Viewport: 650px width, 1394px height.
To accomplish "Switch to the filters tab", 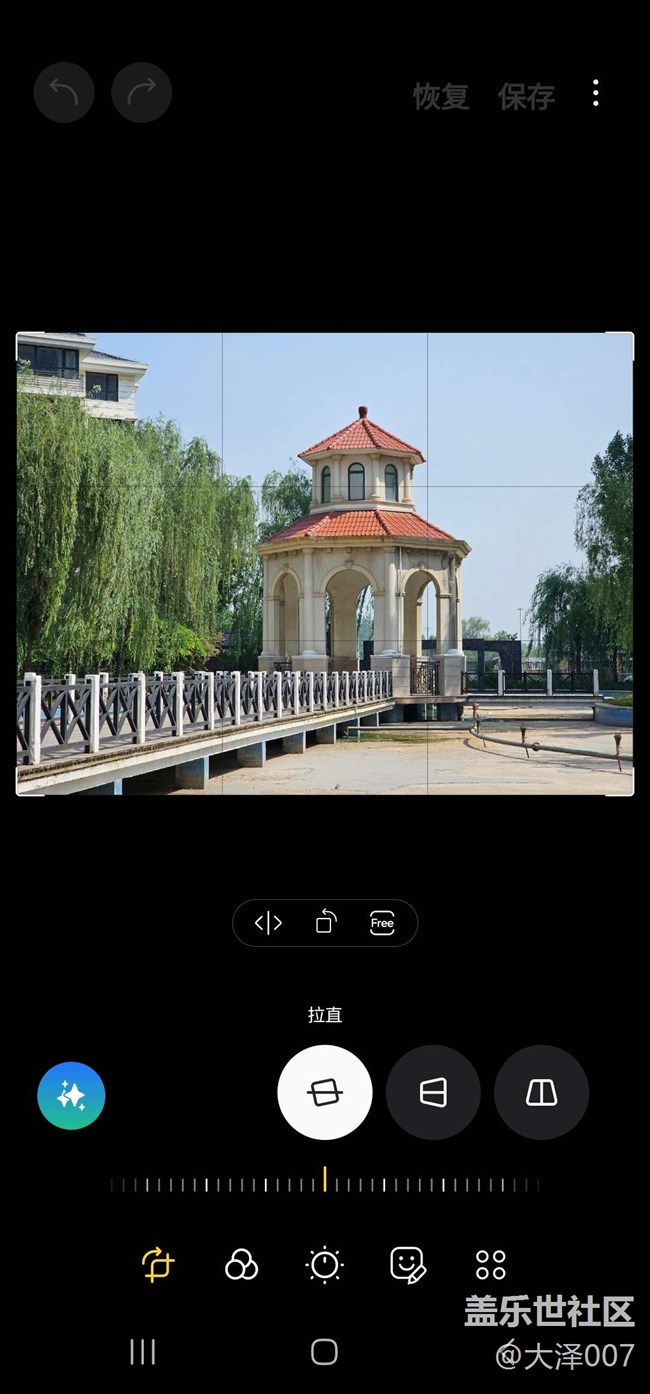I will (x=241, y=1265).
